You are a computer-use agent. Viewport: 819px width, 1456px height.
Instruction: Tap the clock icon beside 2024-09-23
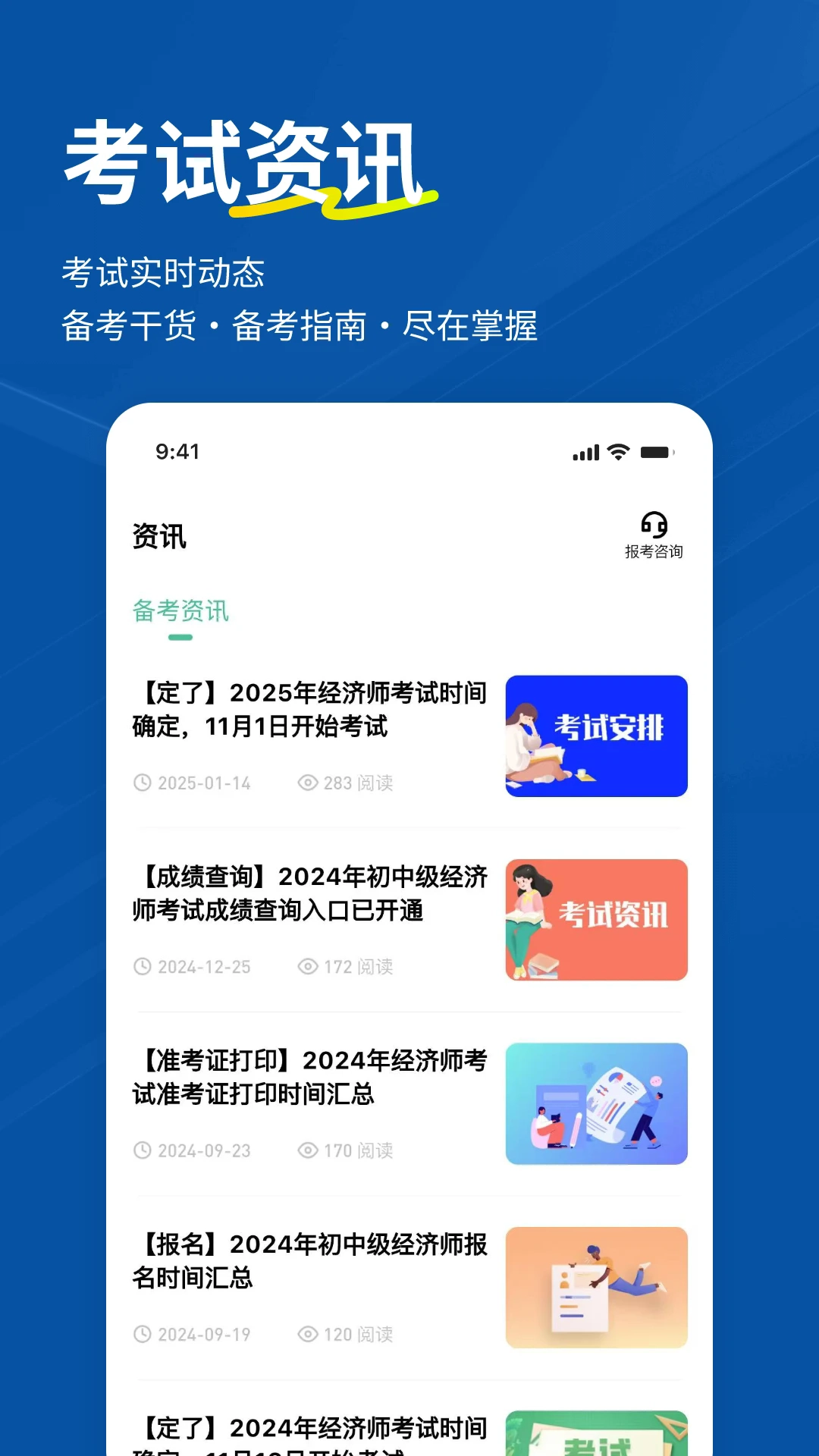click(143, 1150)
